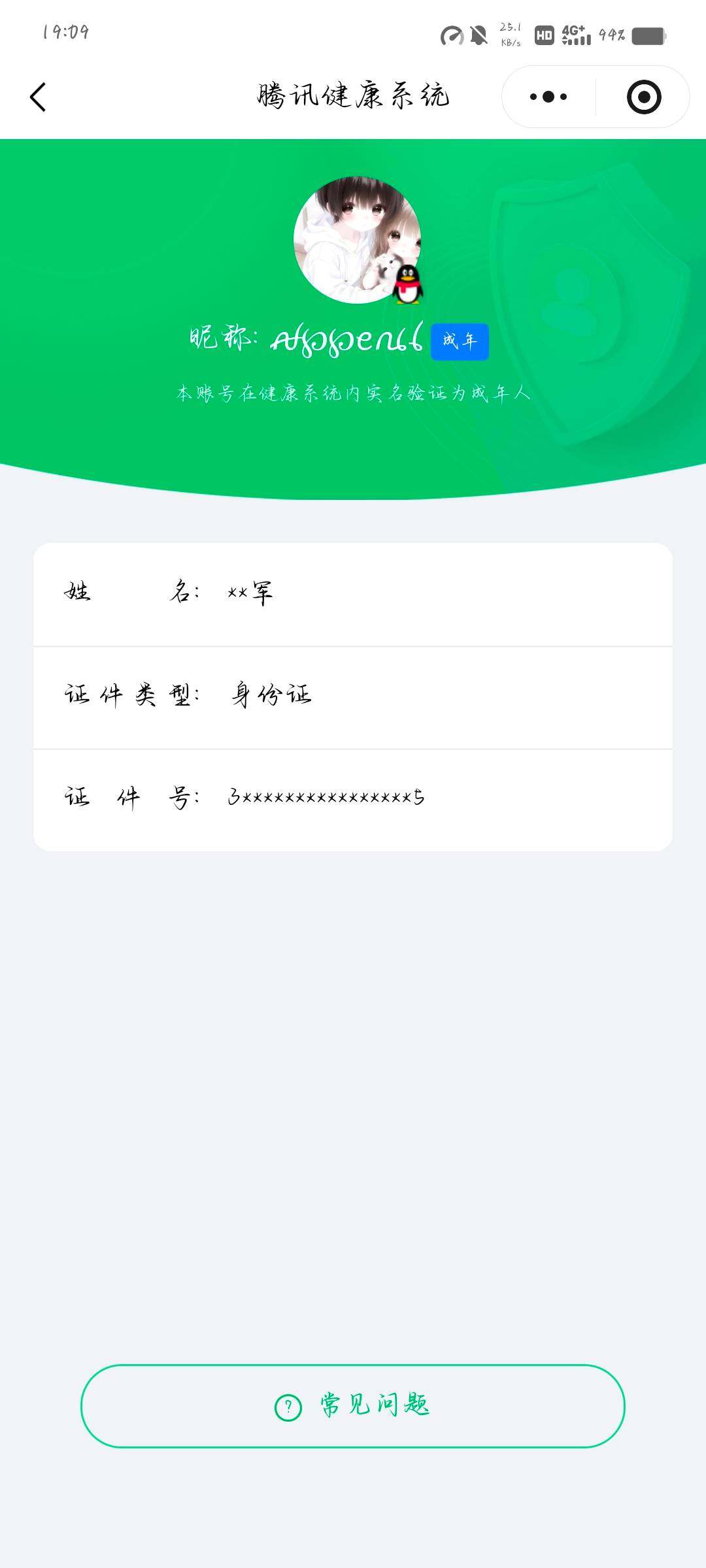This screenshot has width=706, height=1568.
Task: Click the adult verification description text
Action: (x=353, y=392)
